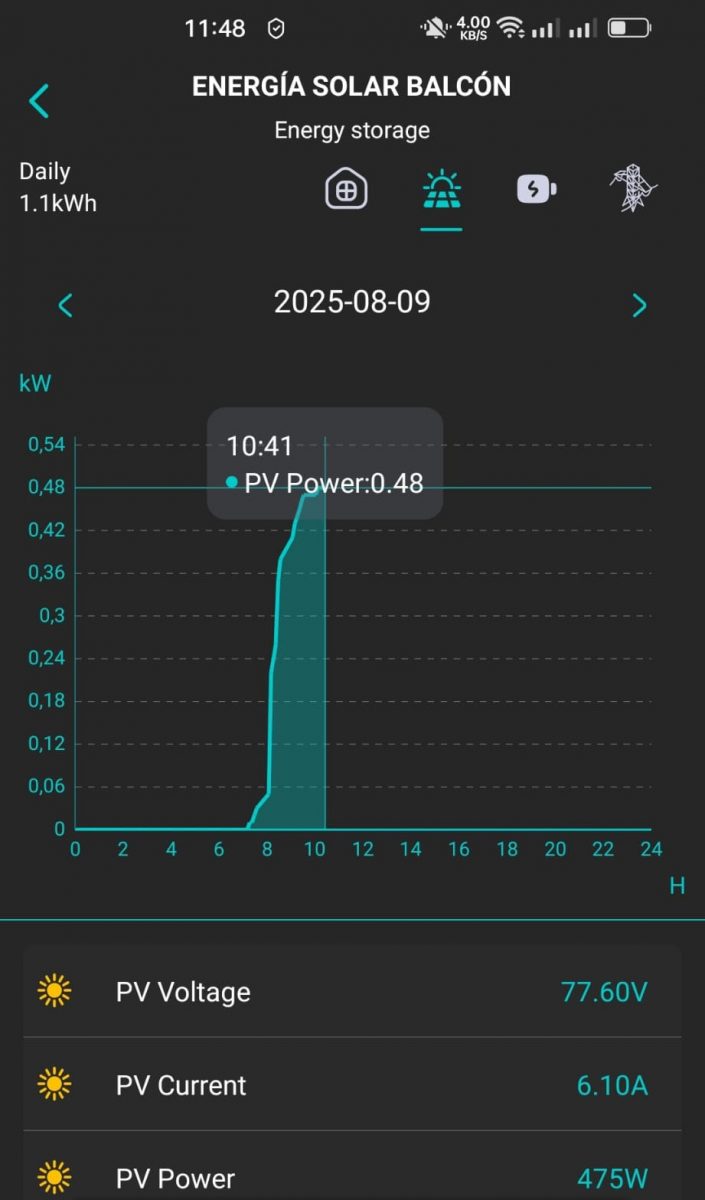705x1200 pixels.
Task: Switch to the home load tab
Action: (x=346, y=189)
